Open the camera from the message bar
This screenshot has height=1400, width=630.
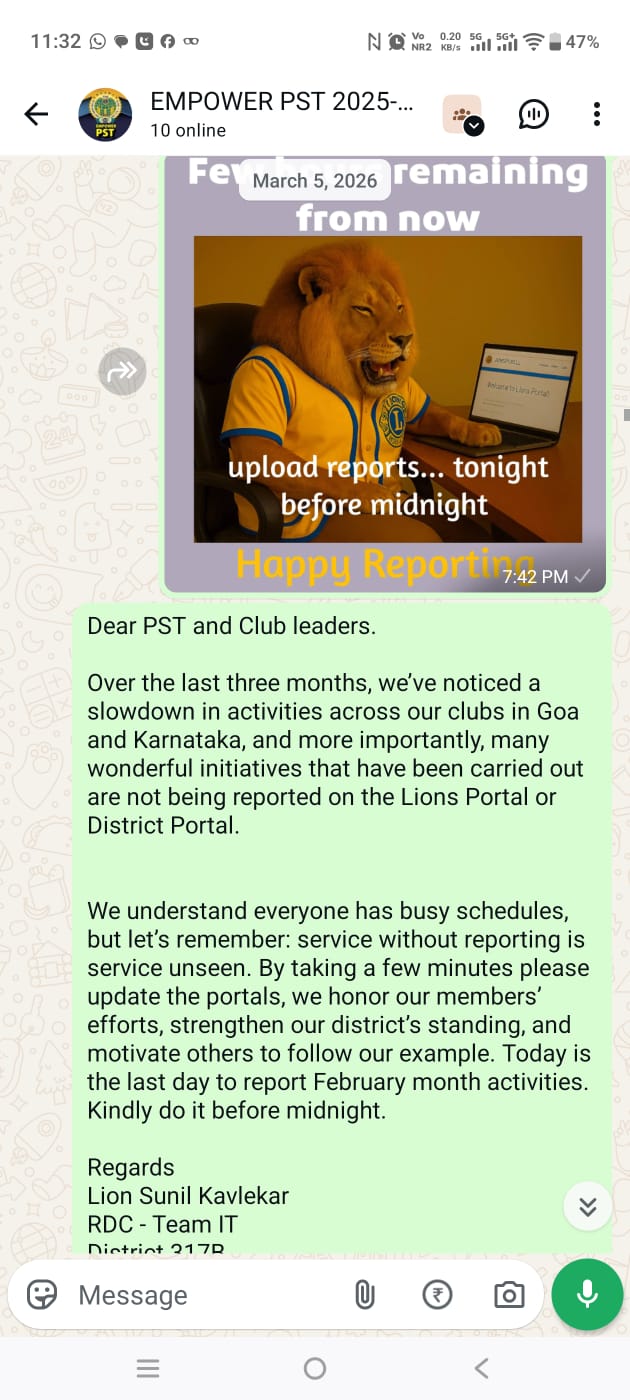(x=509, y=1295)
